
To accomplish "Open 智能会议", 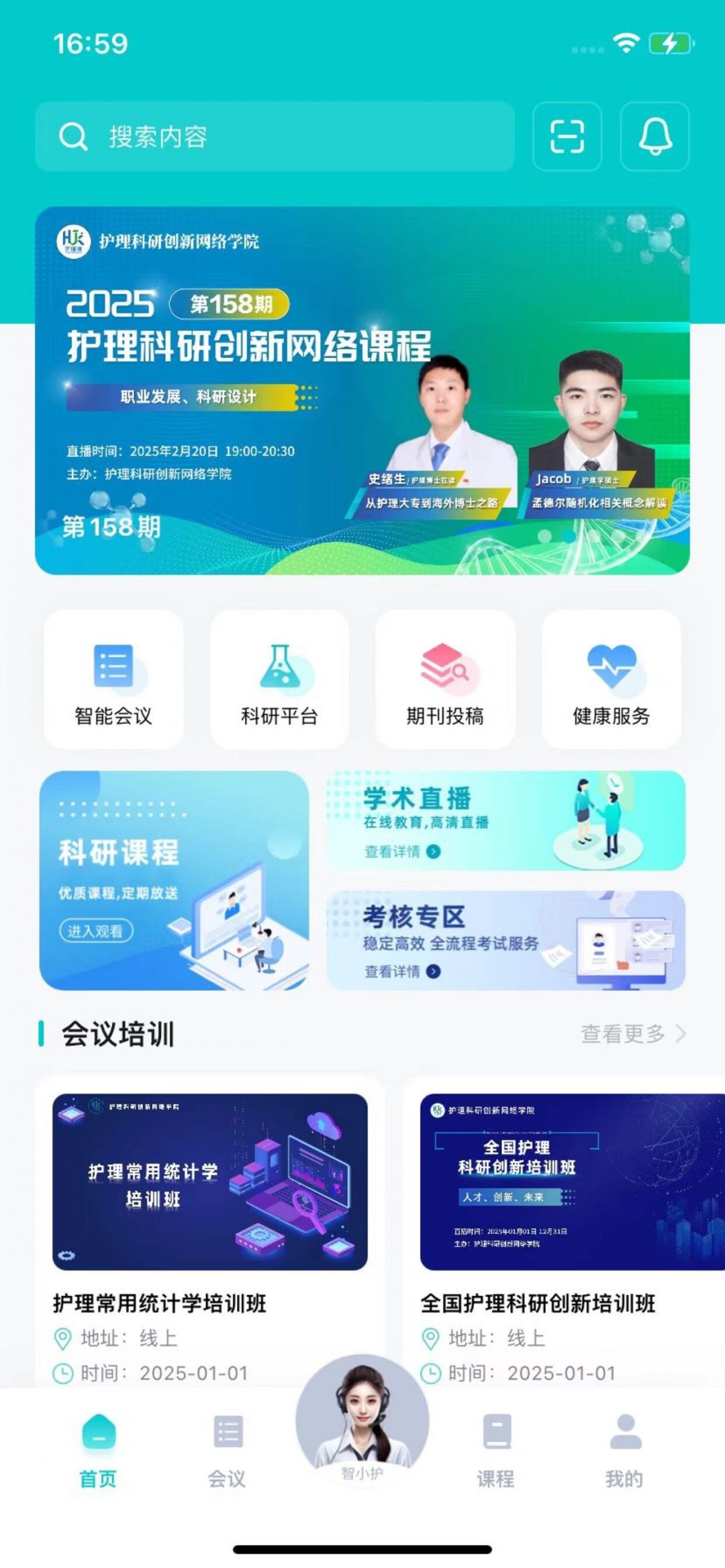I will (113, 679).
